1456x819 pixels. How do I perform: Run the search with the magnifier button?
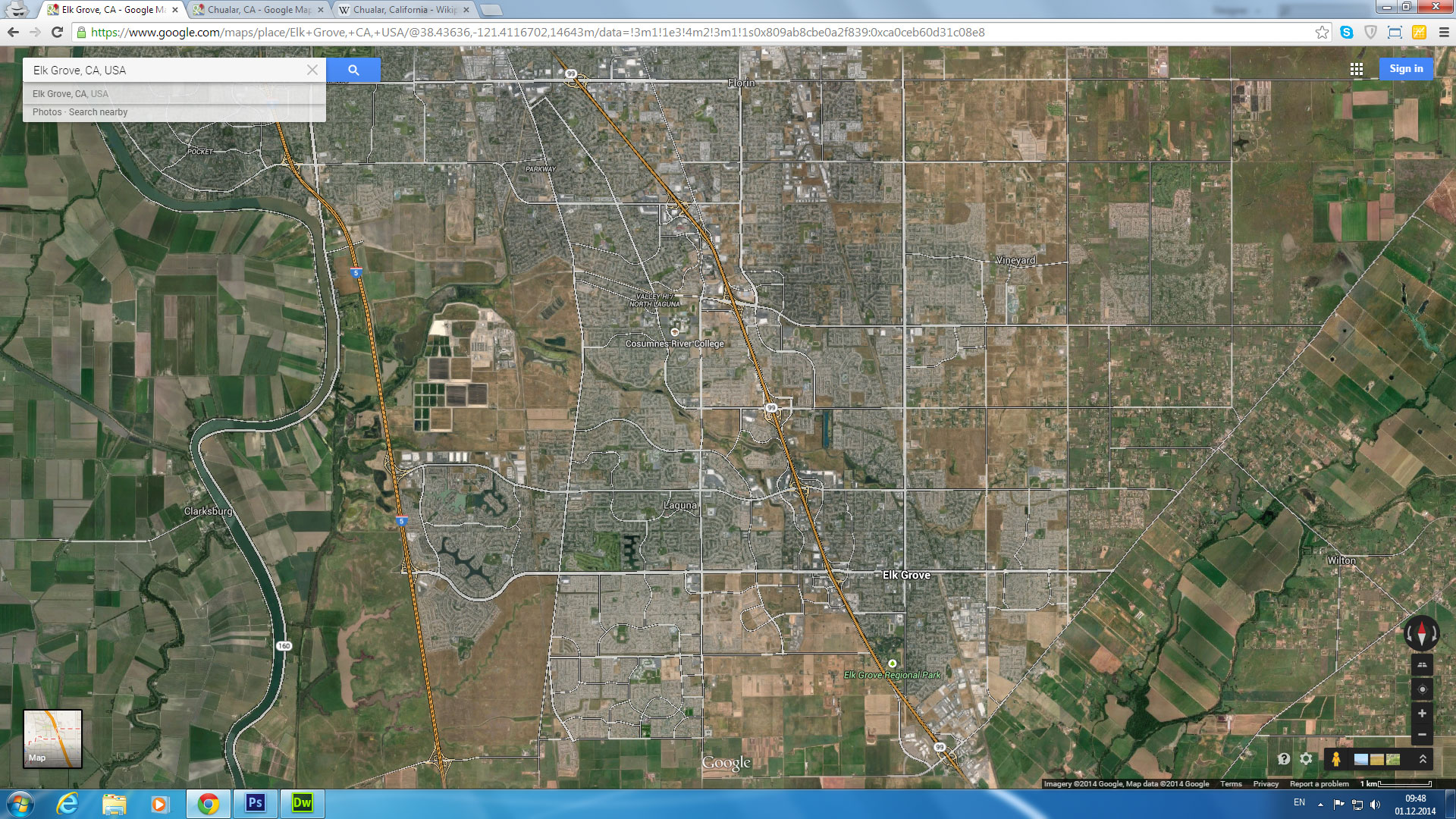point(353,70)
